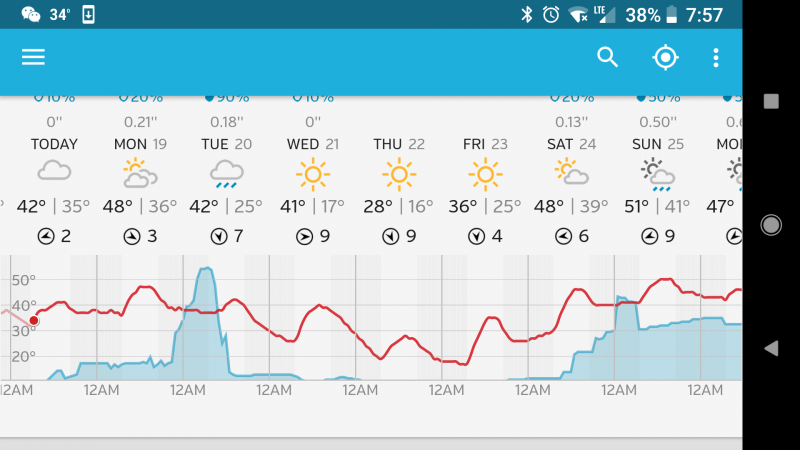Screen dimensions: 800x450
Task: Go back using system back button
Action: (x=771, y=348)
